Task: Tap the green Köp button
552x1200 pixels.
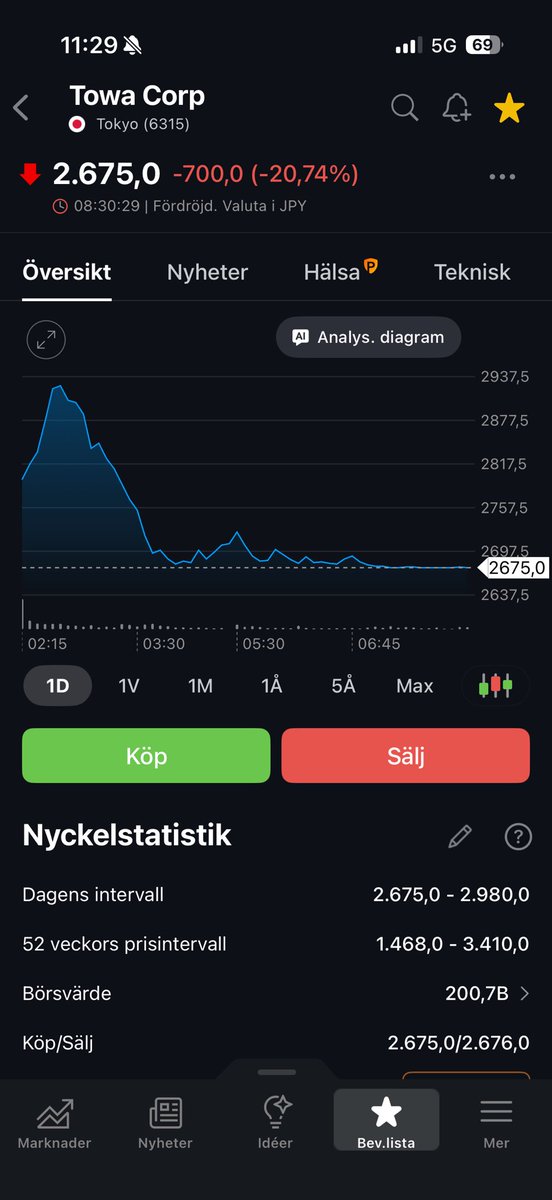Action: (146, 755)
